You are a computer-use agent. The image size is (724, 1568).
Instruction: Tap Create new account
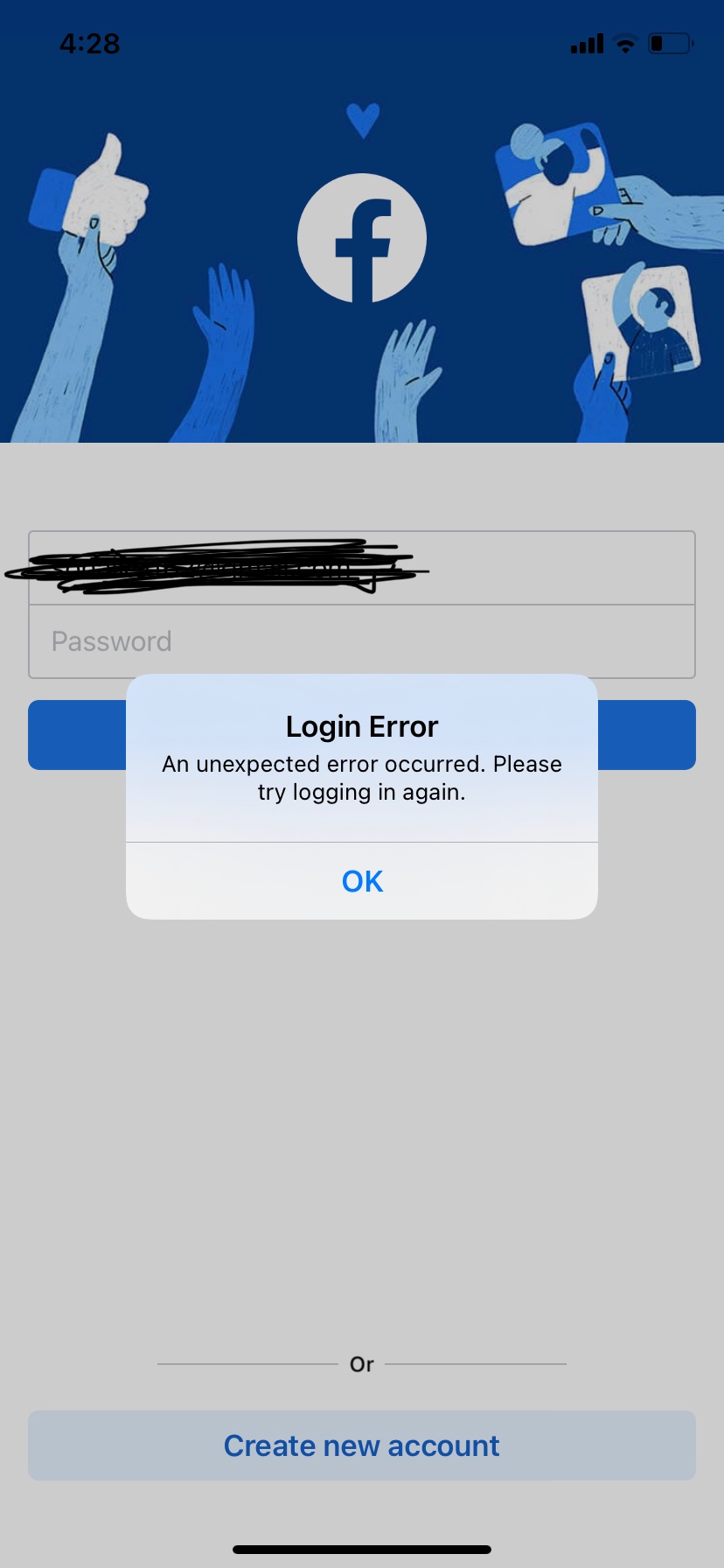tap(362, 1445)
